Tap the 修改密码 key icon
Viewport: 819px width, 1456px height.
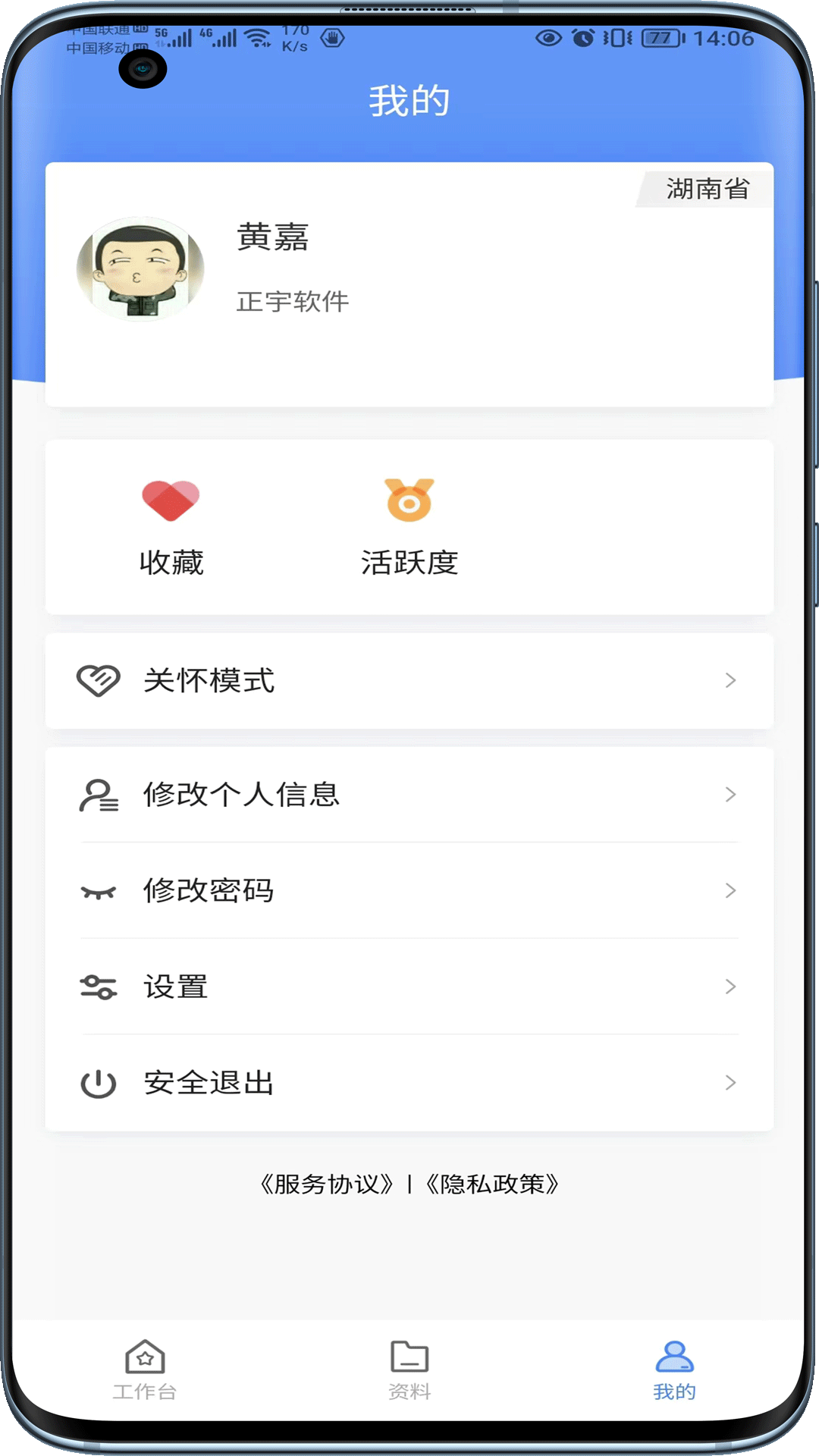click(x=96, y=890)
